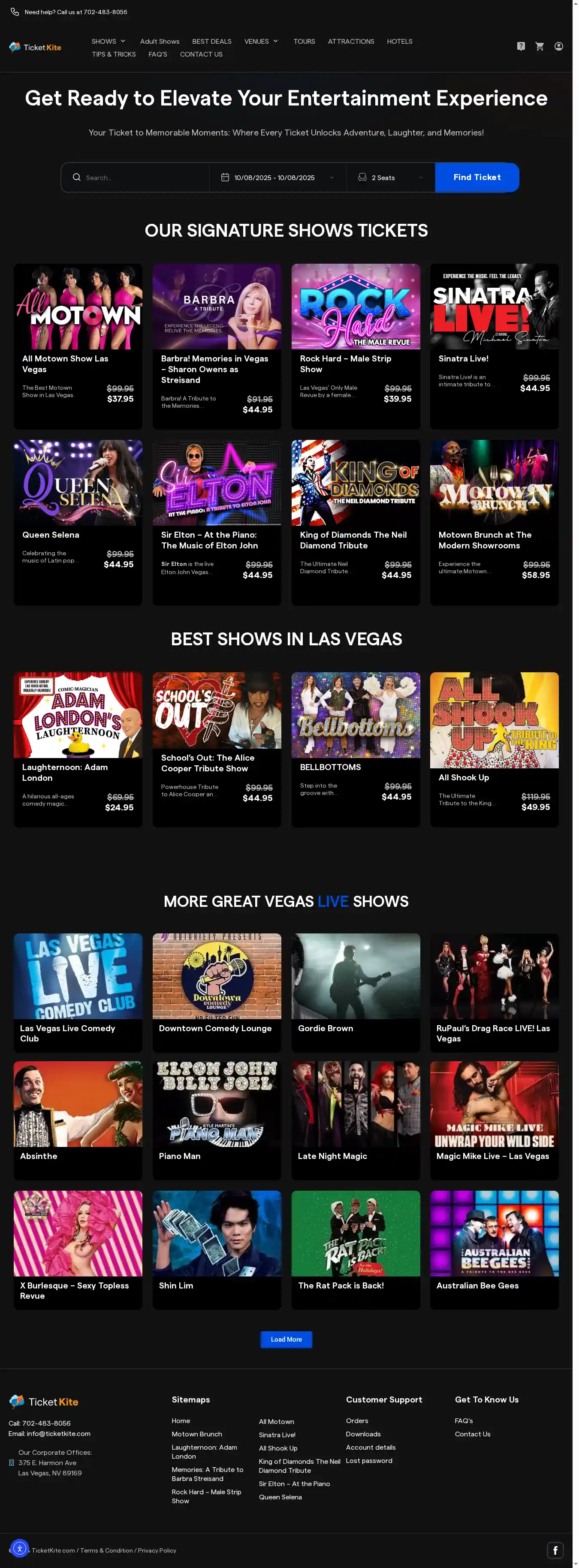Open the user account icon
This screenshot has height=1568, width=579.
pyautogui.click(x=558, y=47)
